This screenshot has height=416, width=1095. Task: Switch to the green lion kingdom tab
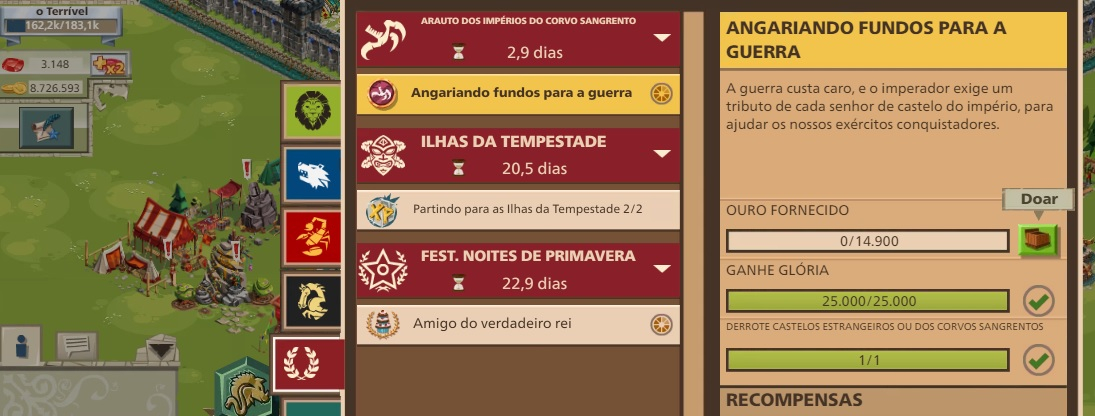pos(308,111)
